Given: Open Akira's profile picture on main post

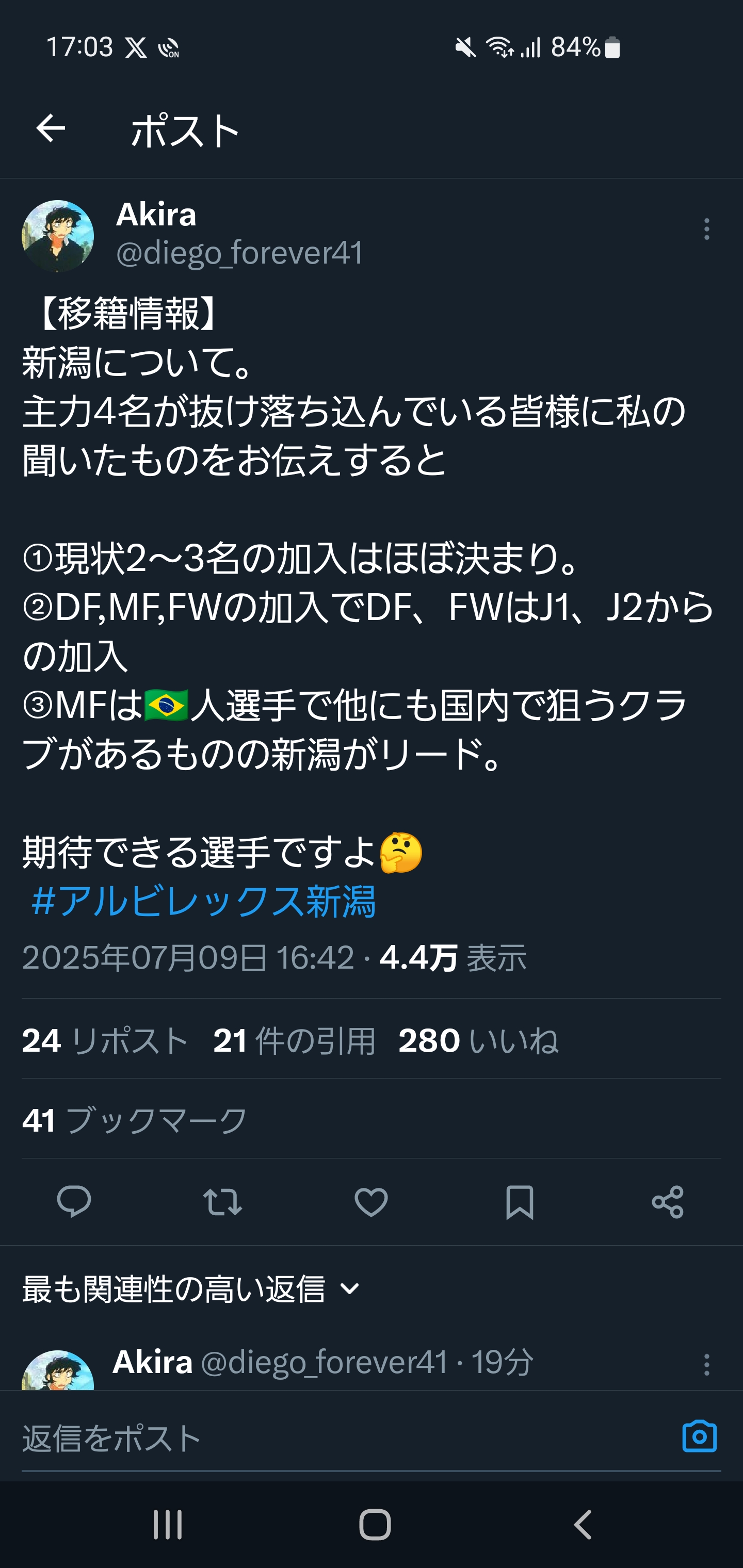Looking at the screenshot, I should [x=58, y=236].
